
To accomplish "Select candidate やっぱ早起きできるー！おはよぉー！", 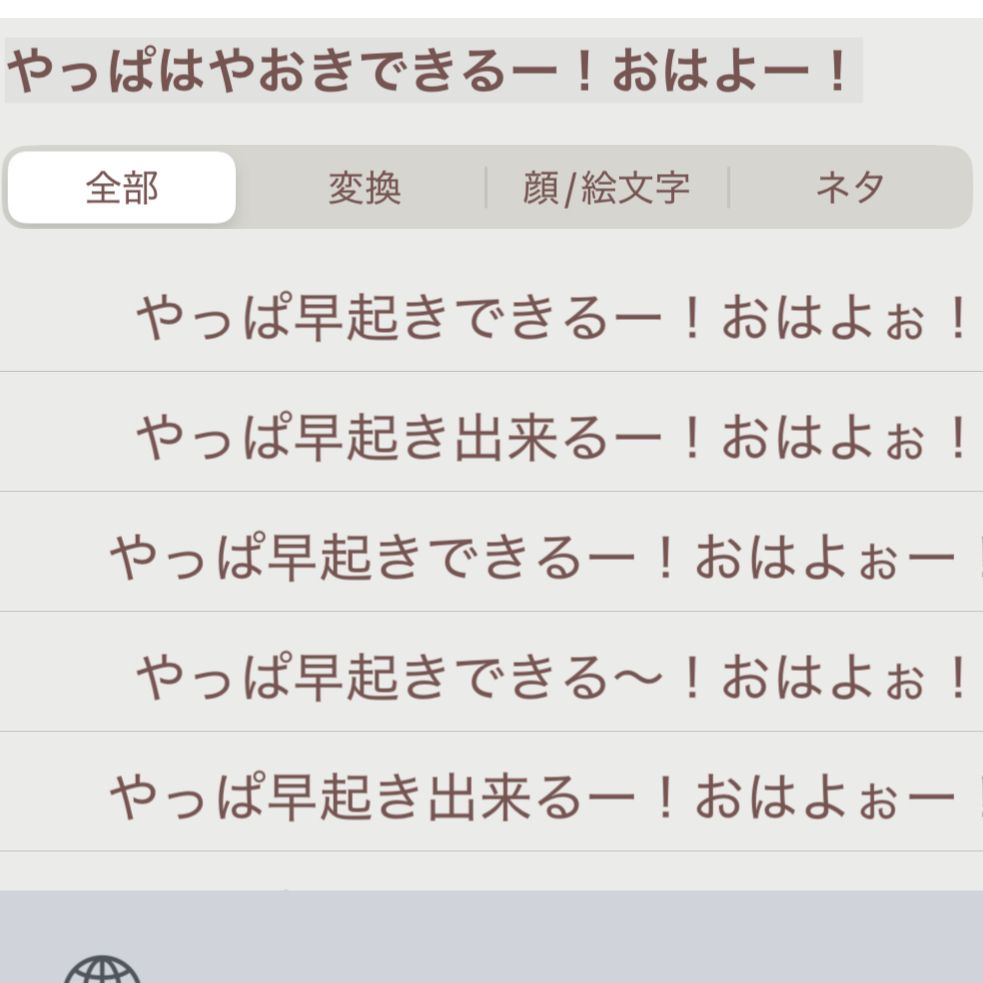I will pos(540,558).
